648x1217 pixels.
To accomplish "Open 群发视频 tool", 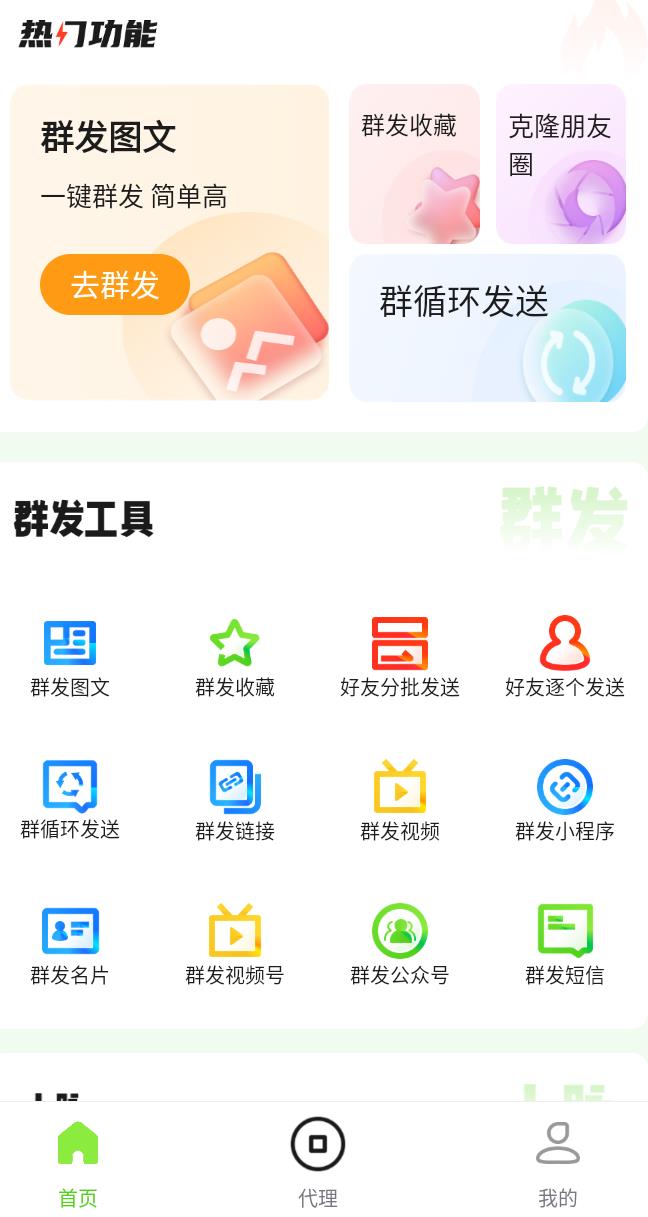I will pyautogui.click(x=400, y=800).
